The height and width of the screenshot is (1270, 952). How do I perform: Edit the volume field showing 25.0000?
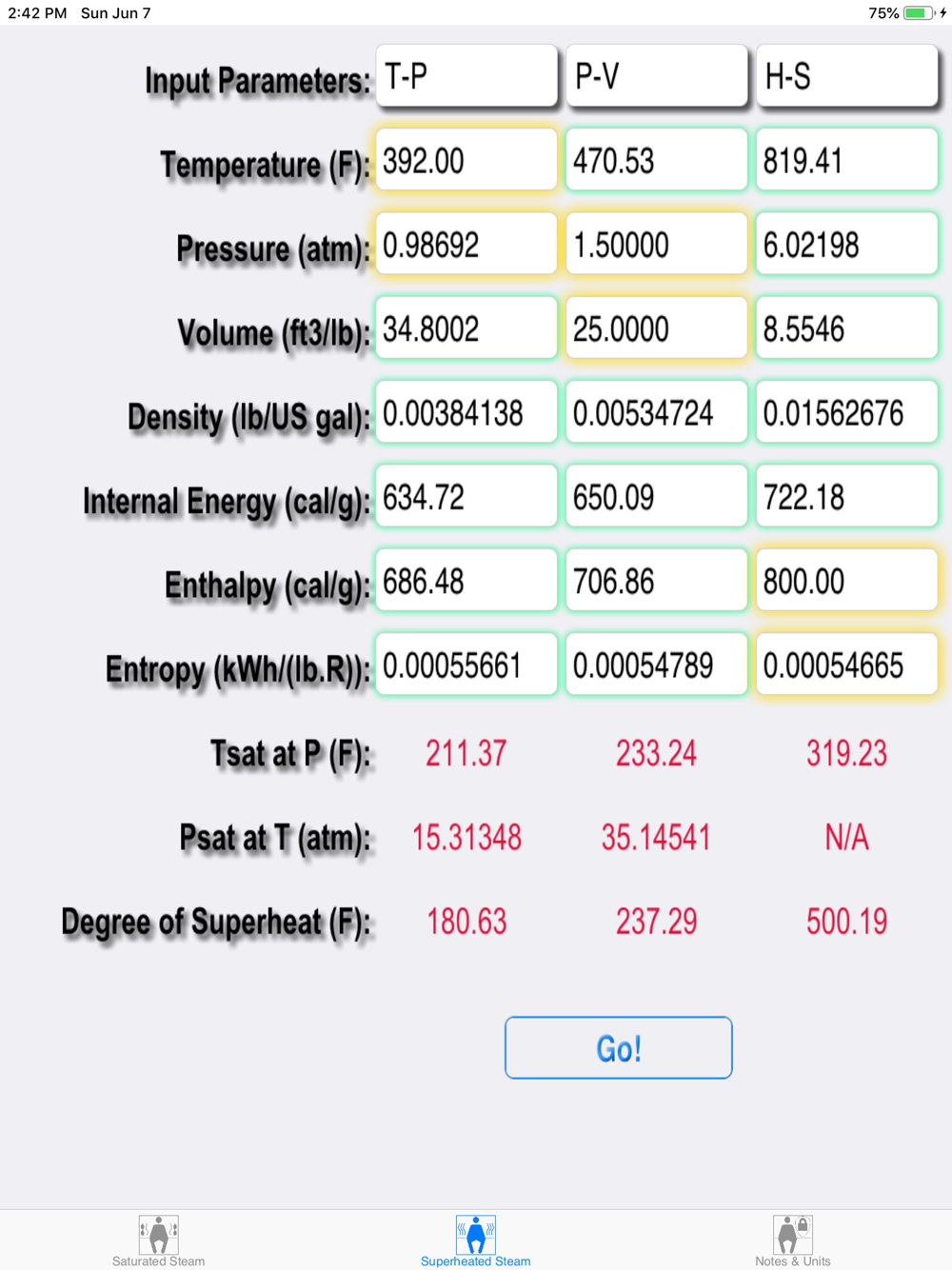[x=656, y=328]
